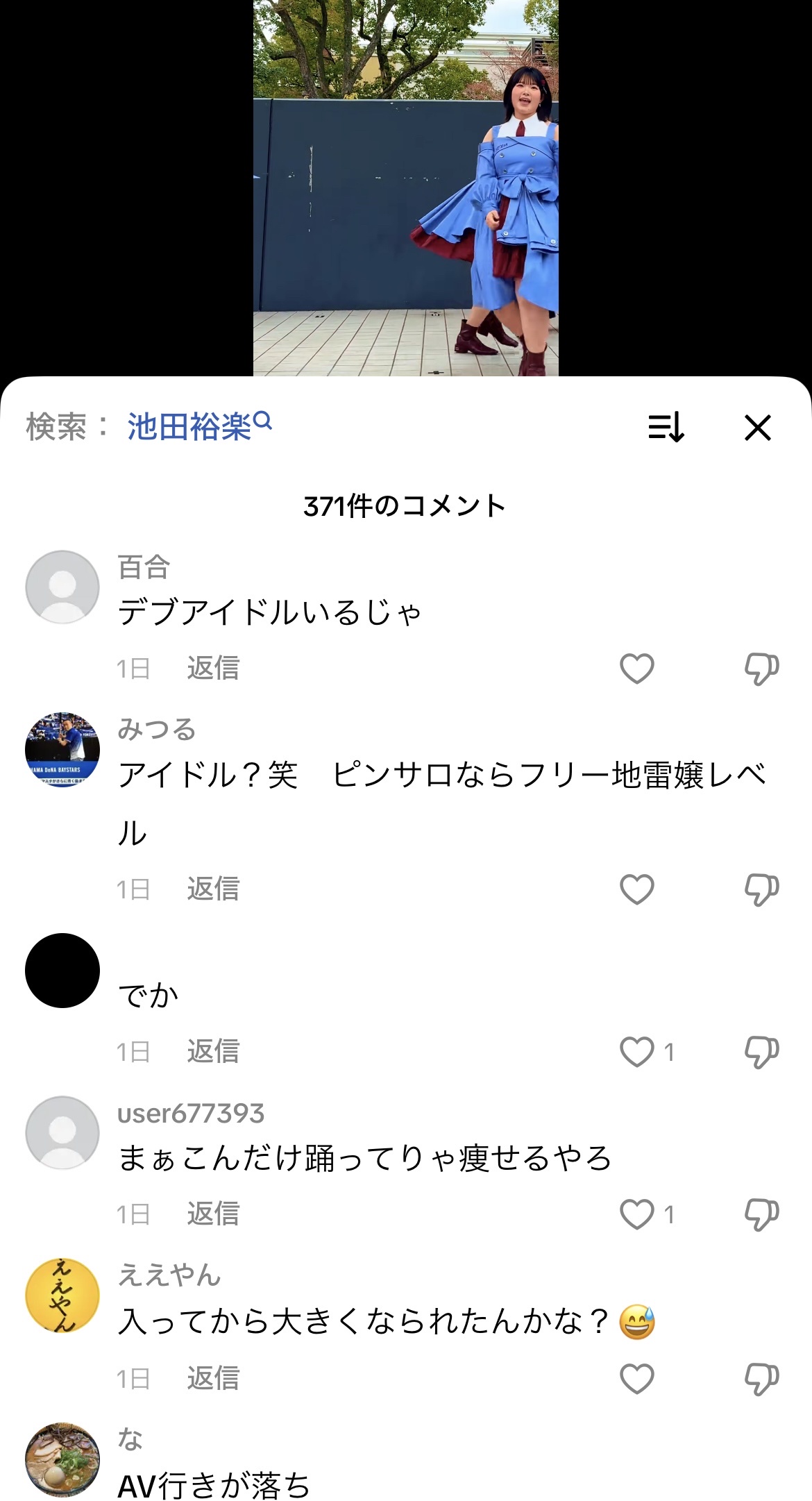Reply to みつる's comment
This screenshot has width=812, height=1501.
coord(213,889)
